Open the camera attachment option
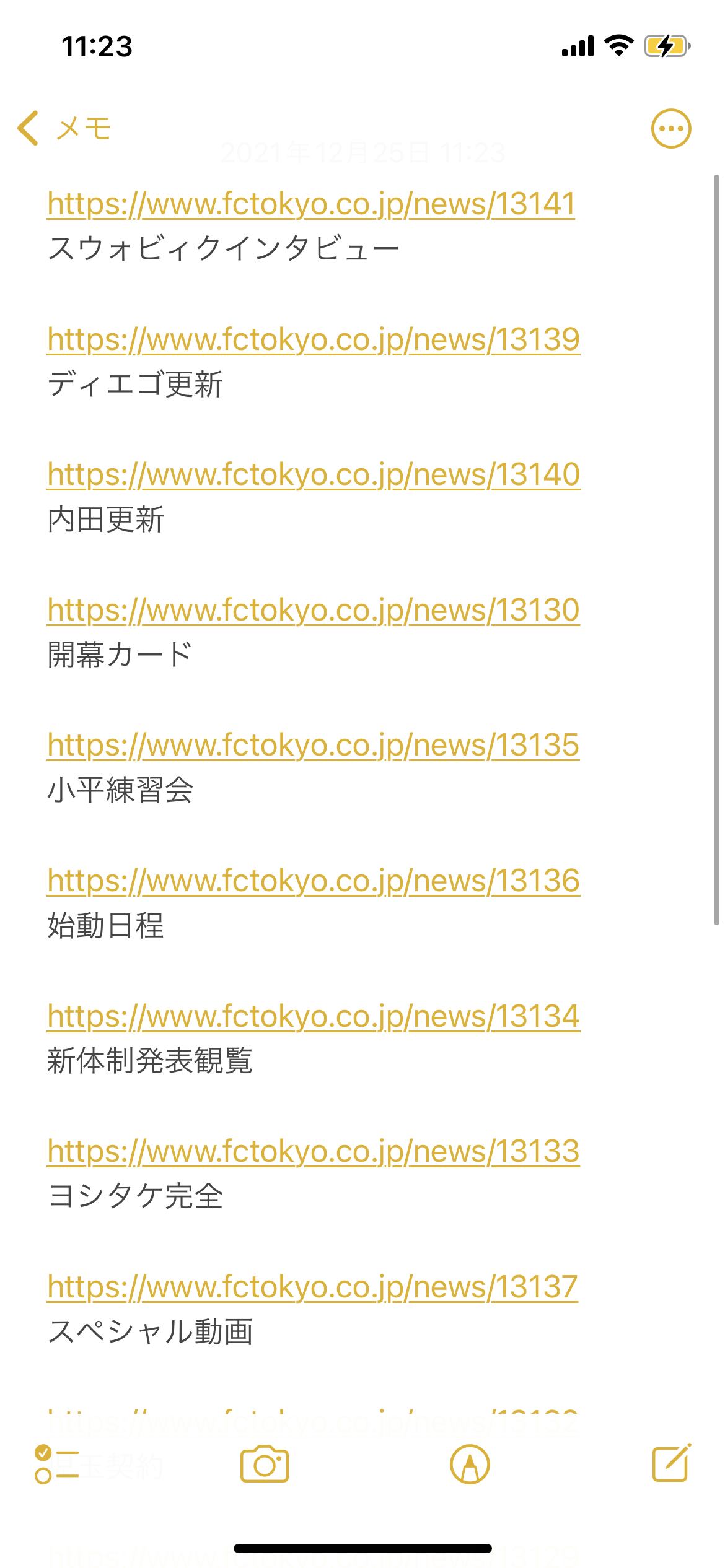This screenshot has height=1568, width=725. [265, 1464]
